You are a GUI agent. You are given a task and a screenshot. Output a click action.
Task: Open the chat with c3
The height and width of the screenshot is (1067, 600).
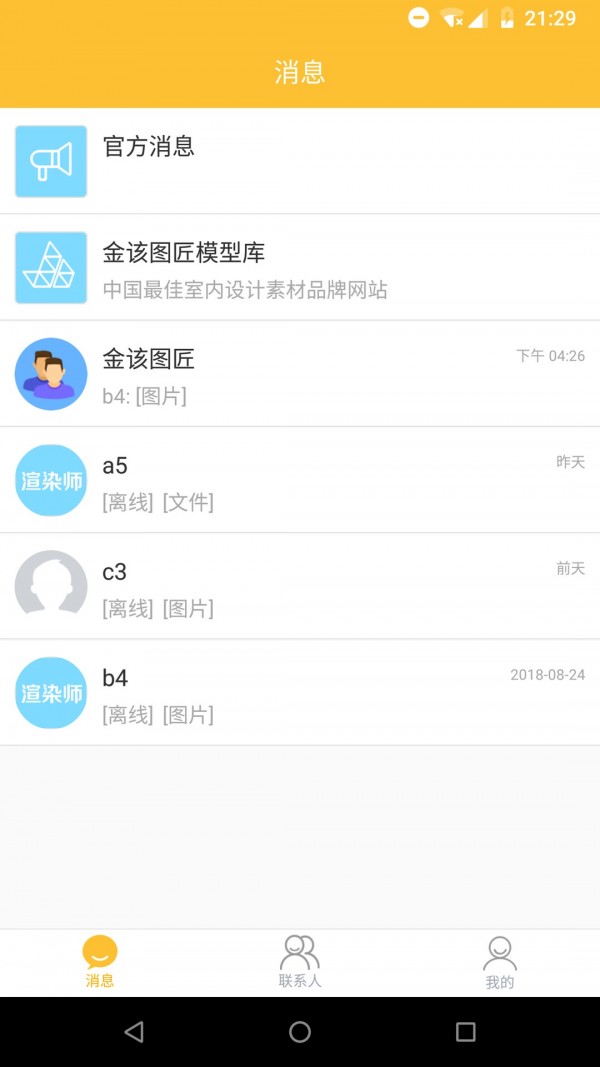coord(300,586)
